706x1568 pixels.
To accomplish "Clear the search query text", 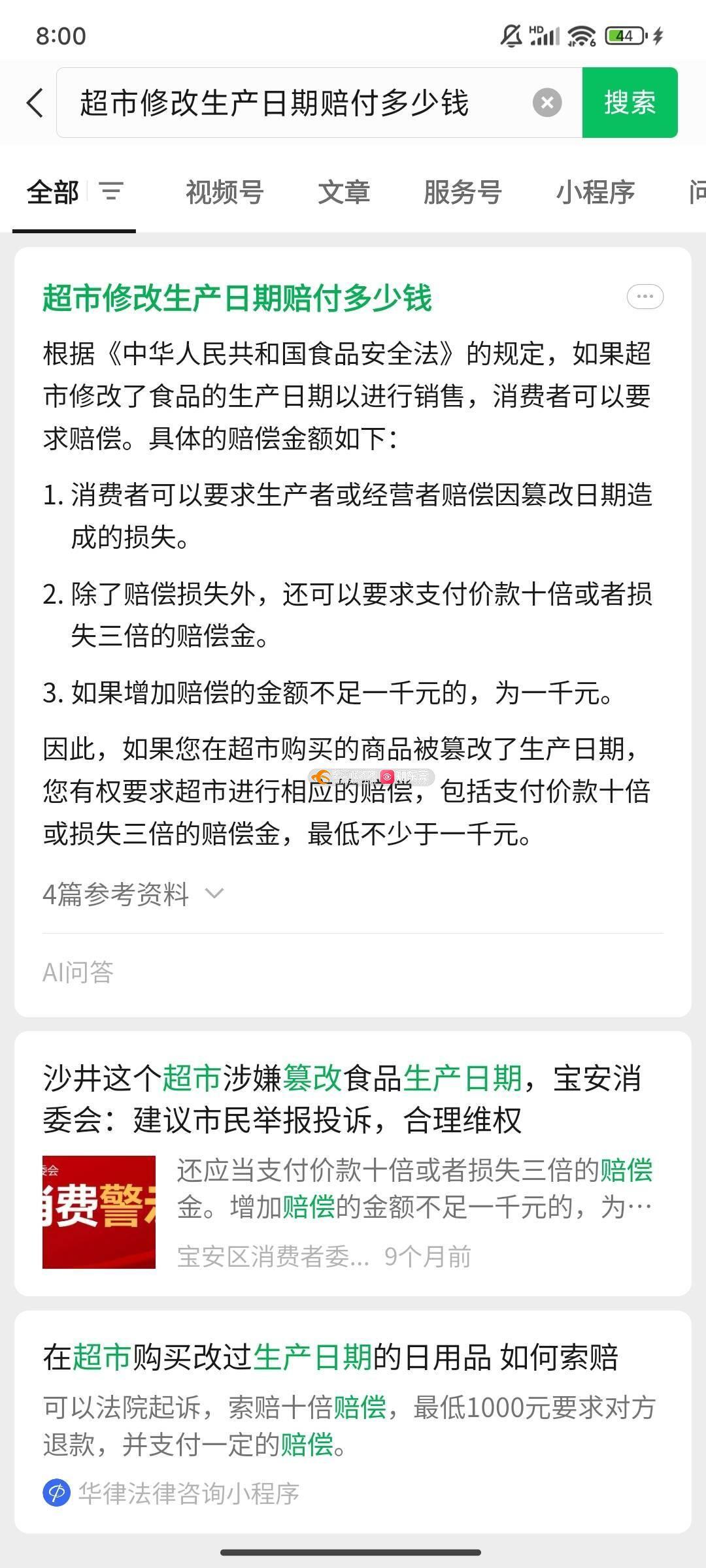I will [547, 103].
